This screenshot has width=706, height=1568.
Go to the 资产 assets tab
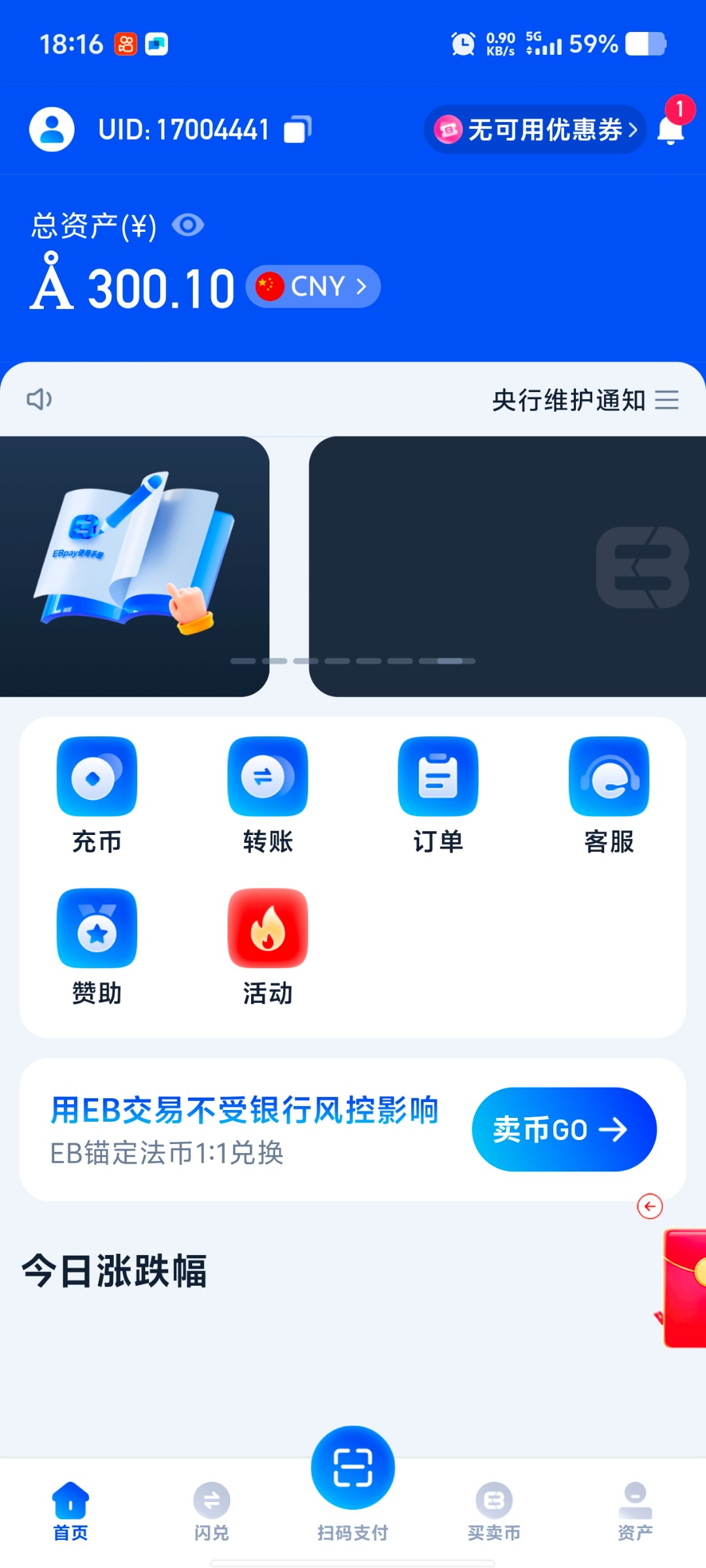pyautogui.click(x=635, y=1511)
